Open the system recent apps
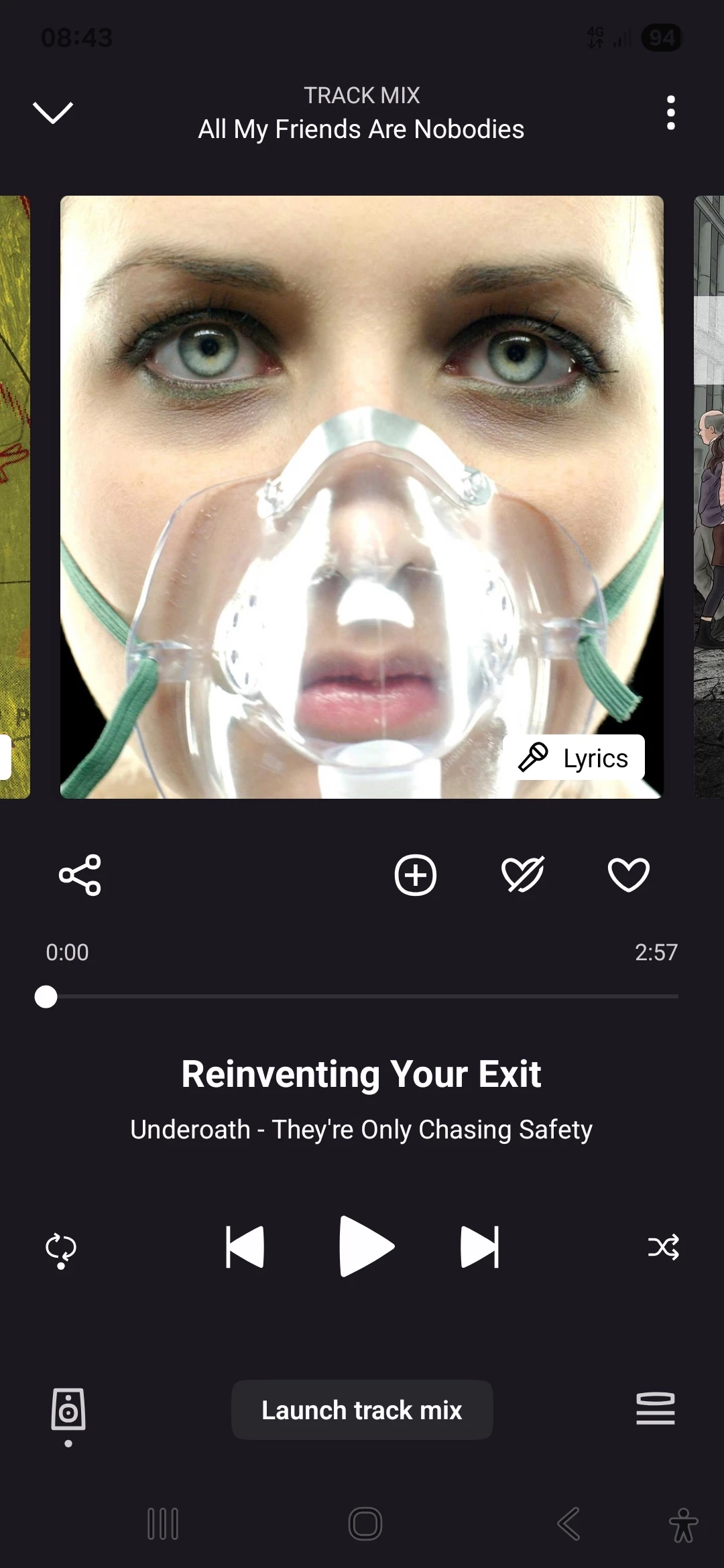The width and height of the screenshot is (724, 1568). pyautogui.click(x=163, y=1524)
